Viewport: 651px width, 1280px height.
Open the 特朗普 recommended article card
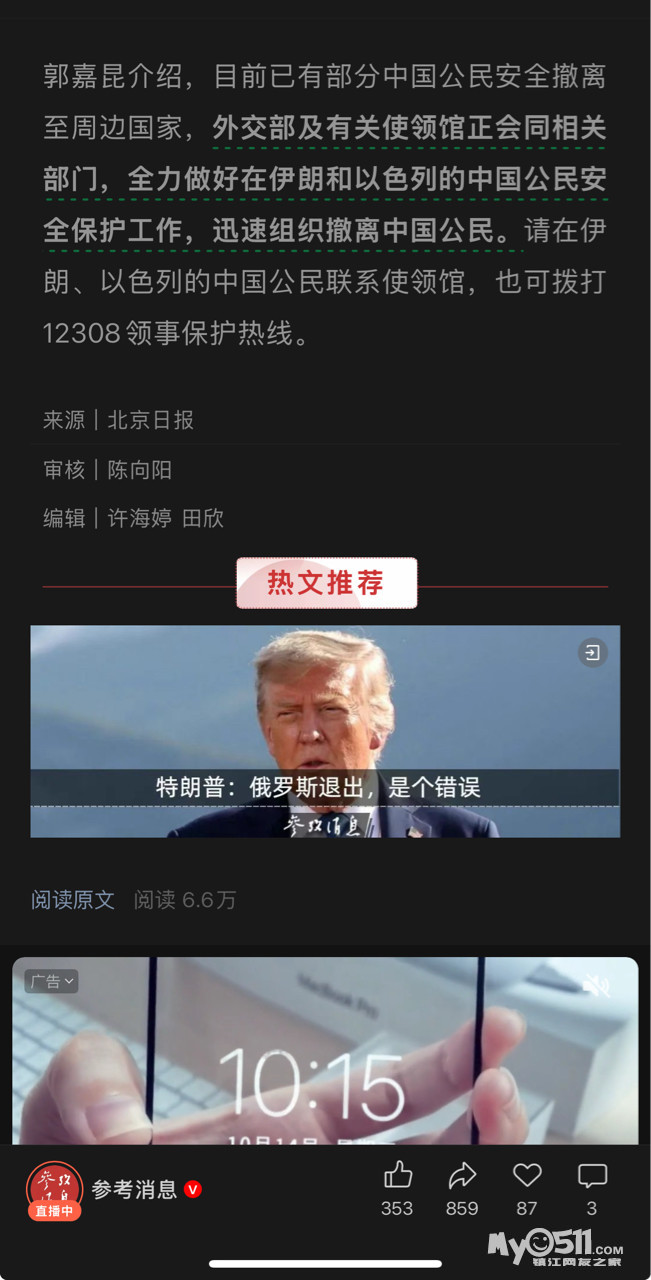pos(325,731)
